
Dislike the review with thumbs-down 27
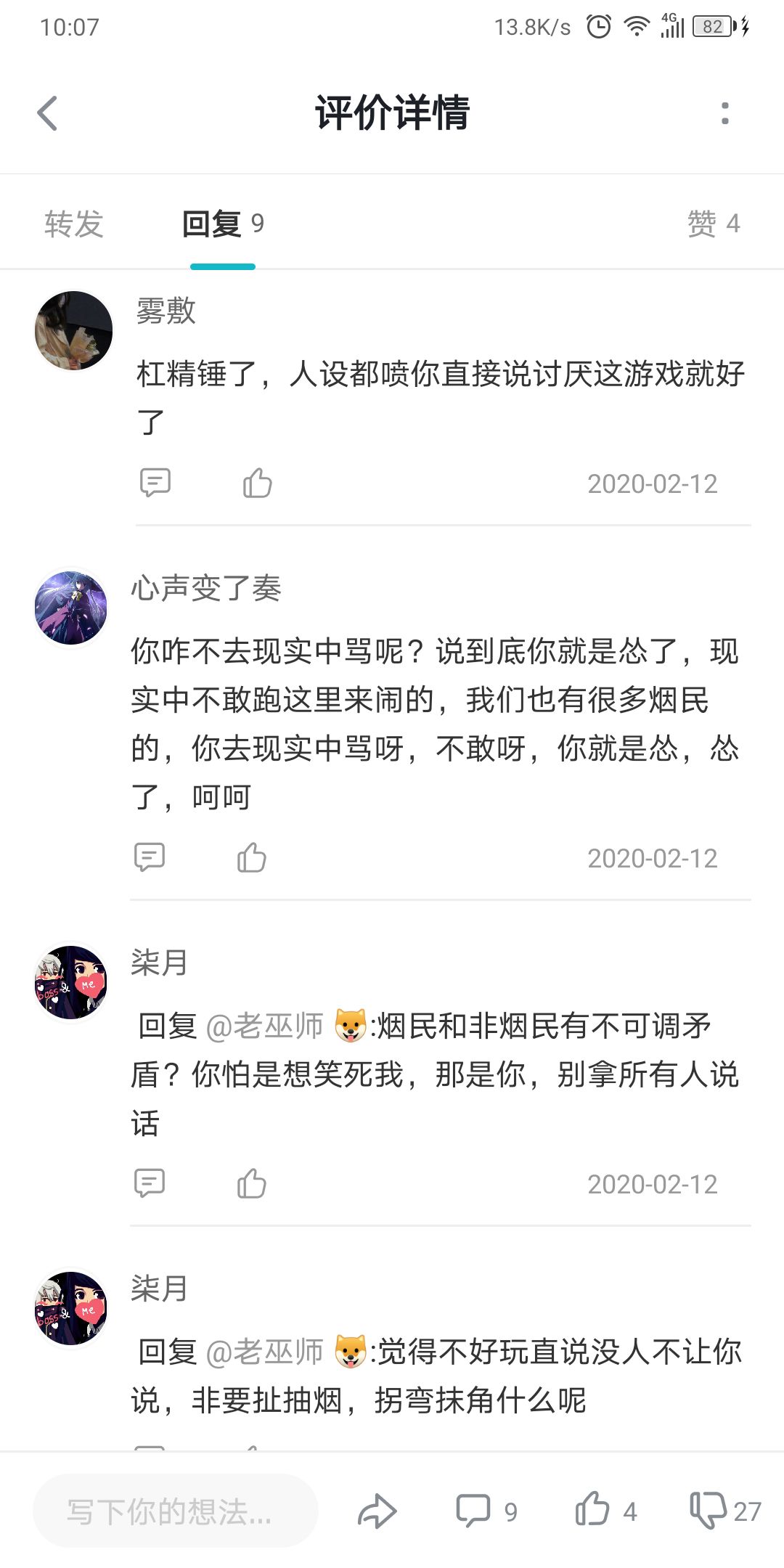point(724,1511)
